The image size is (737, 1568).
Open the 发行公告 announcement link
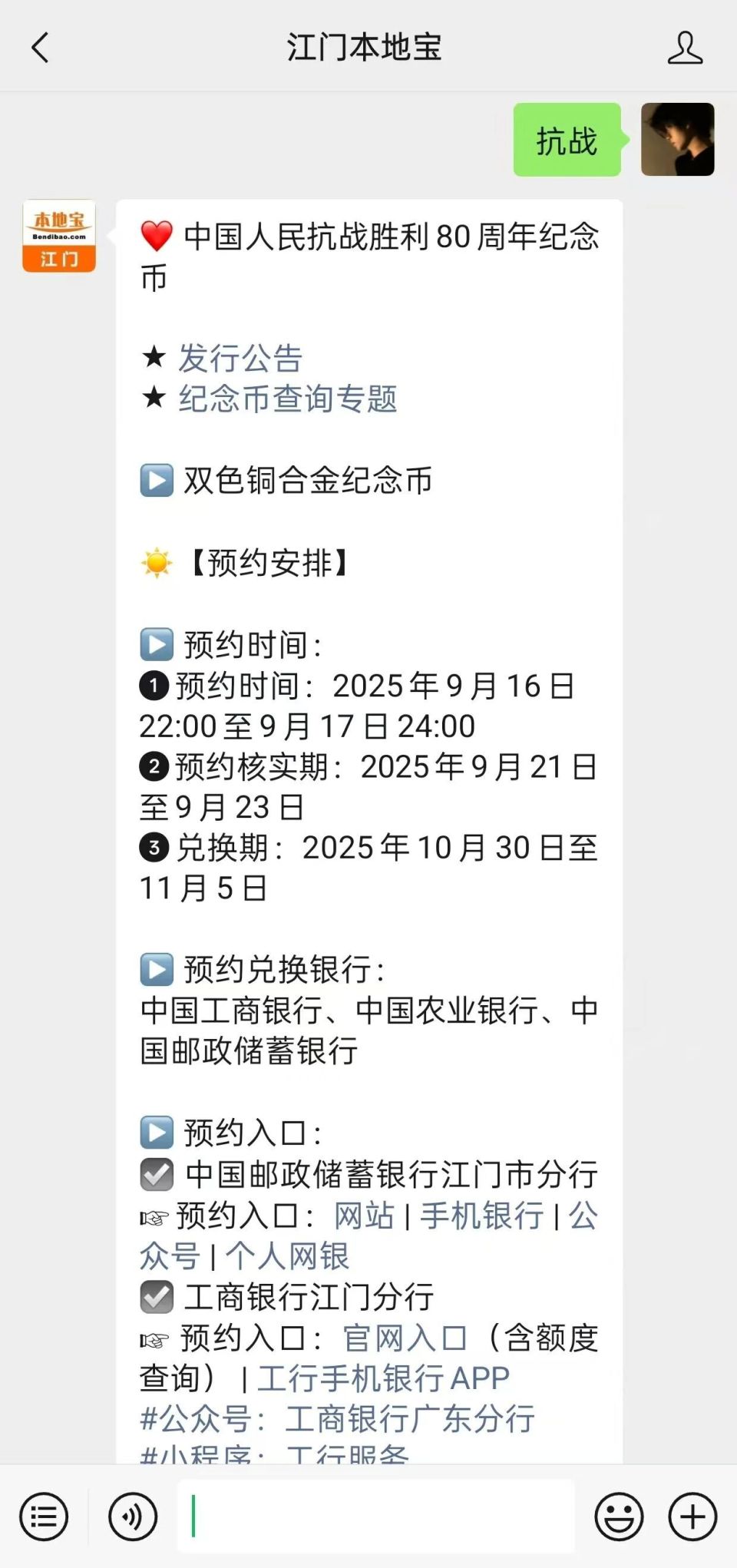(x=240, y=358)
